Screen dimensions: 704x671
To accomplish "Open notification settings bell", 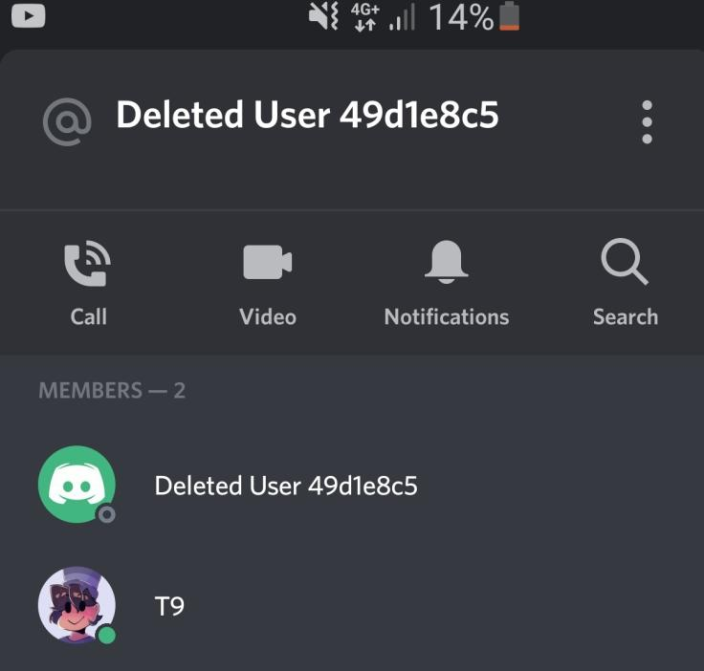I will pyautogui.click(x=446, y=284).
